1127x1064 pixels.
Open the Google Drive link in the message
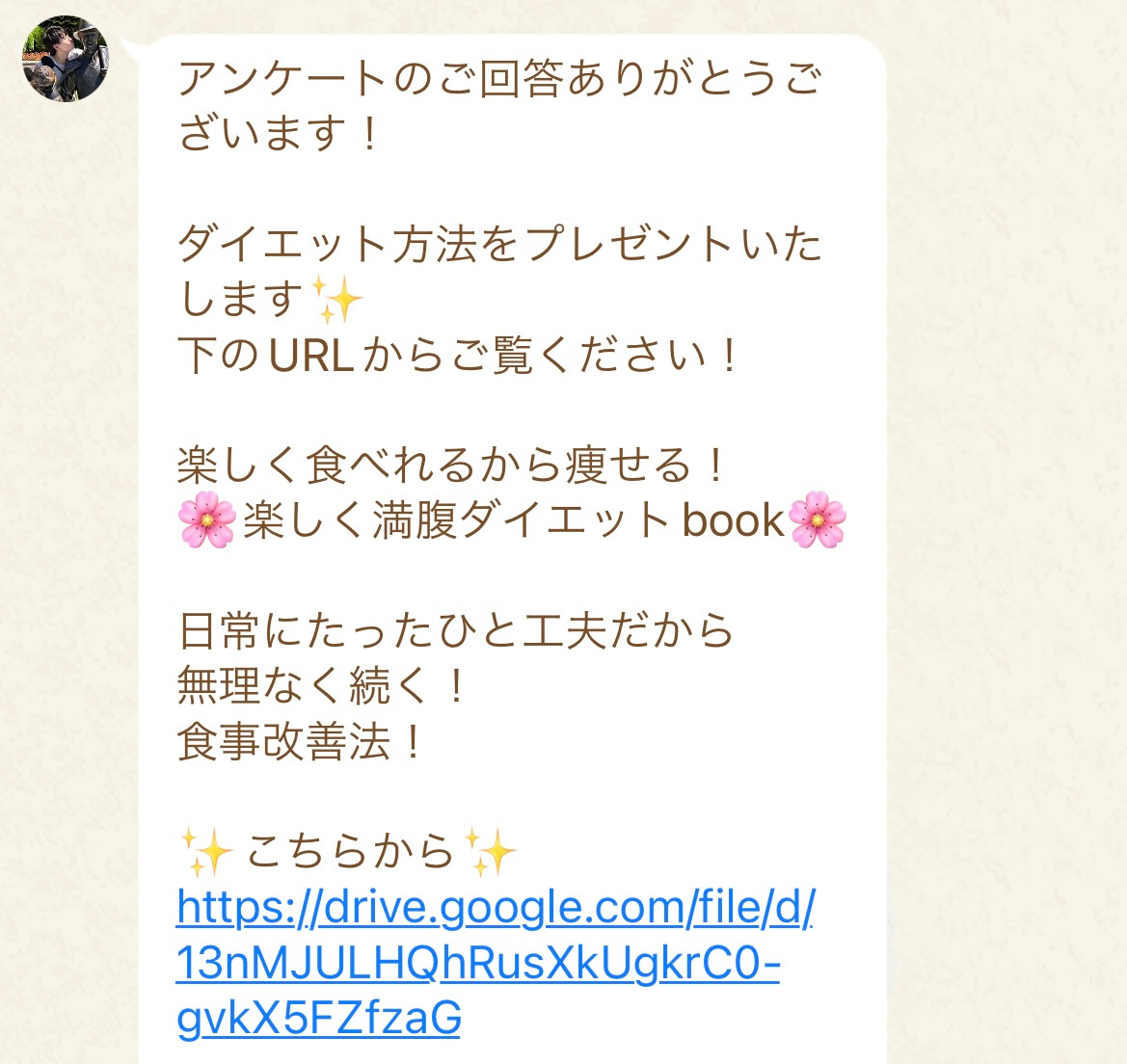coord(479,962)
